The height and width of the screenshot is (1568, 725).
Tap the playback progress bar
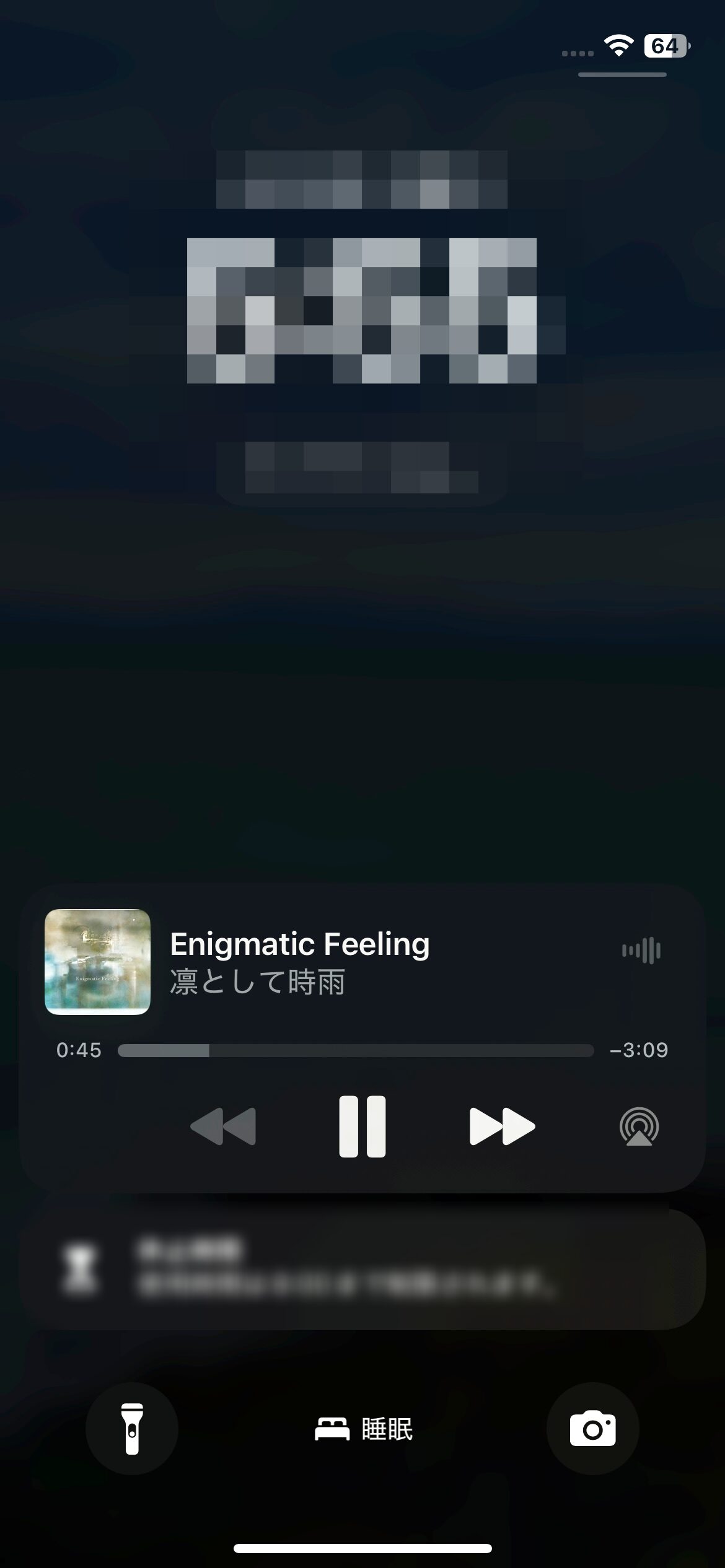click(356, 1050)
